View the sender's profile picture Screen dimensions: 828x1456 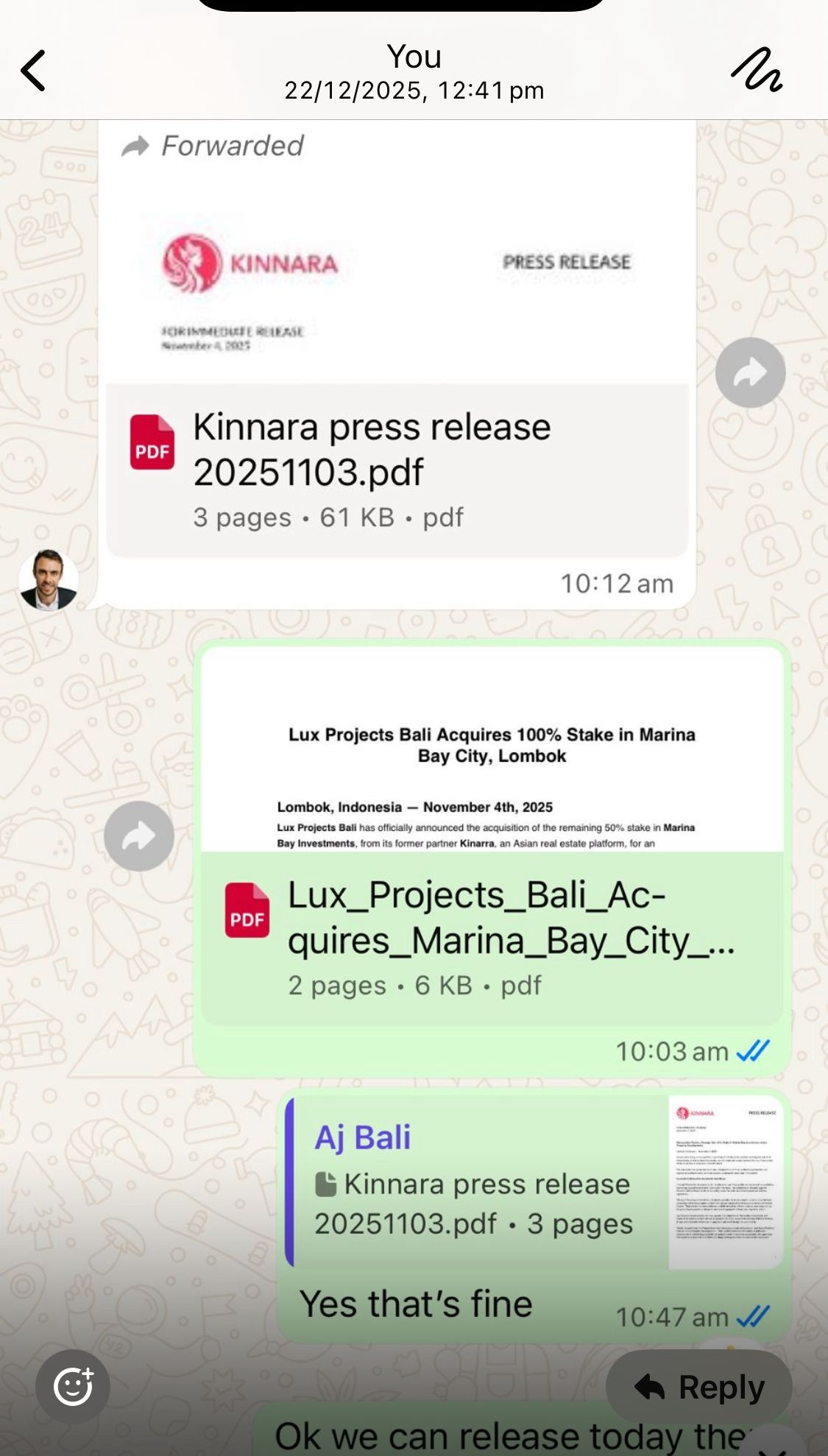tap(49, 579)
